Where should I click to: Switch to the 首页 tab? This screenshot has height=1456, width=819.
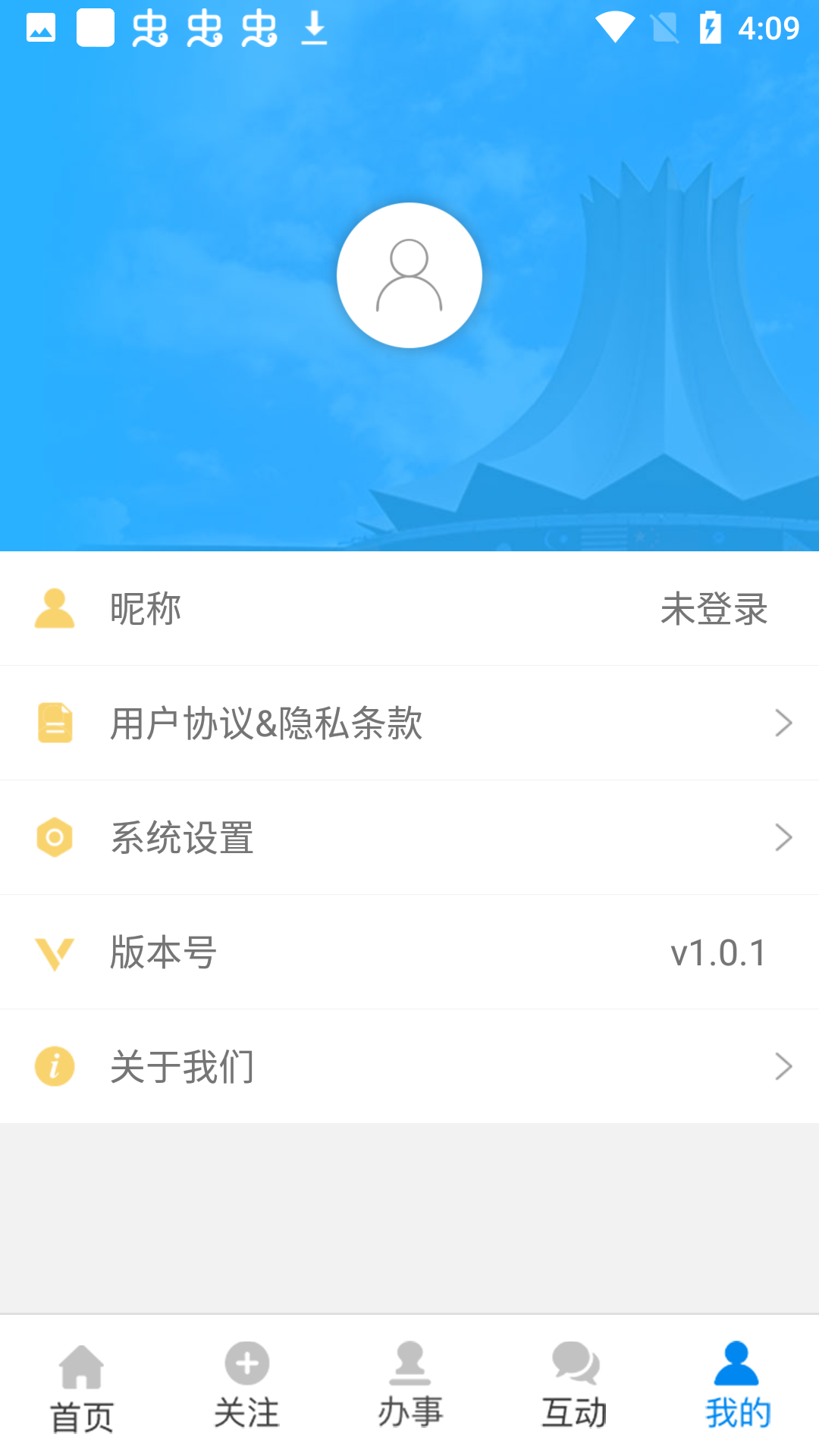82,1395
